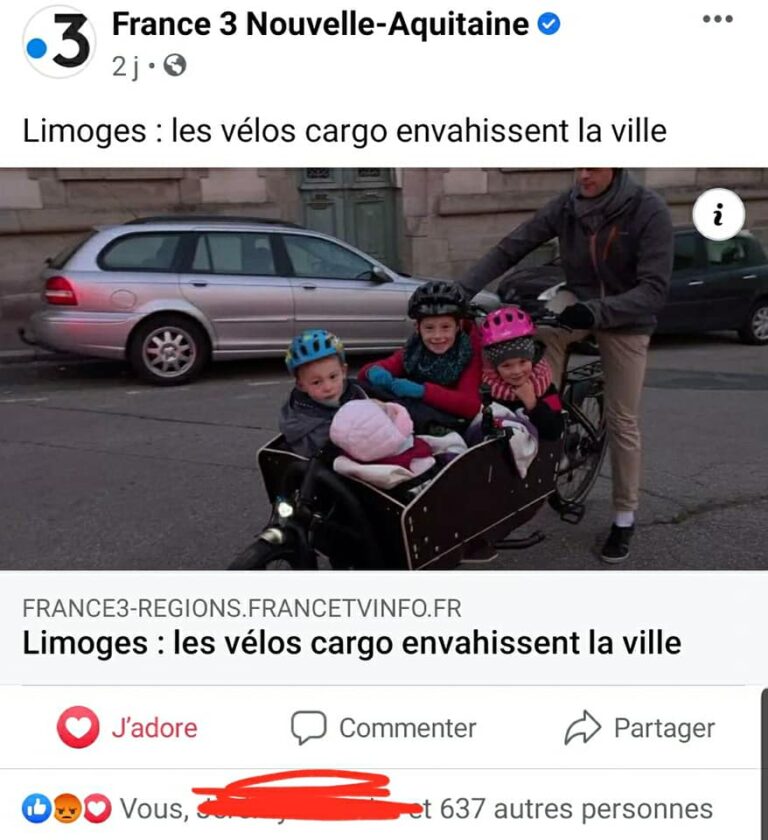Tap the France 3 profile picture

tap(58, 42)
